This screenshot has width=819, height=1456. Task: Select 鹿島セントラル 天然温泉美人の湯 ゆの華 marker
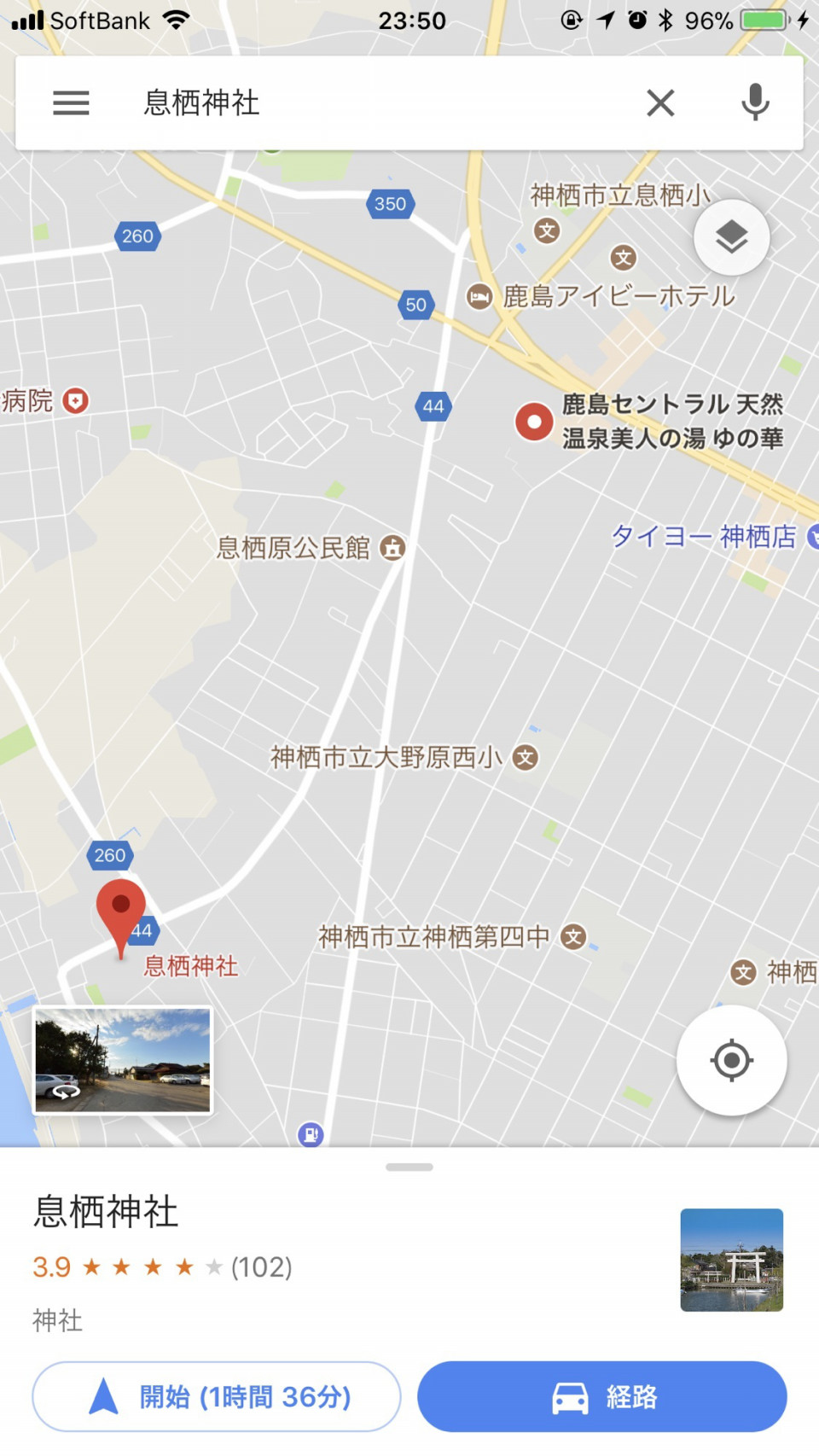point(535,422)
